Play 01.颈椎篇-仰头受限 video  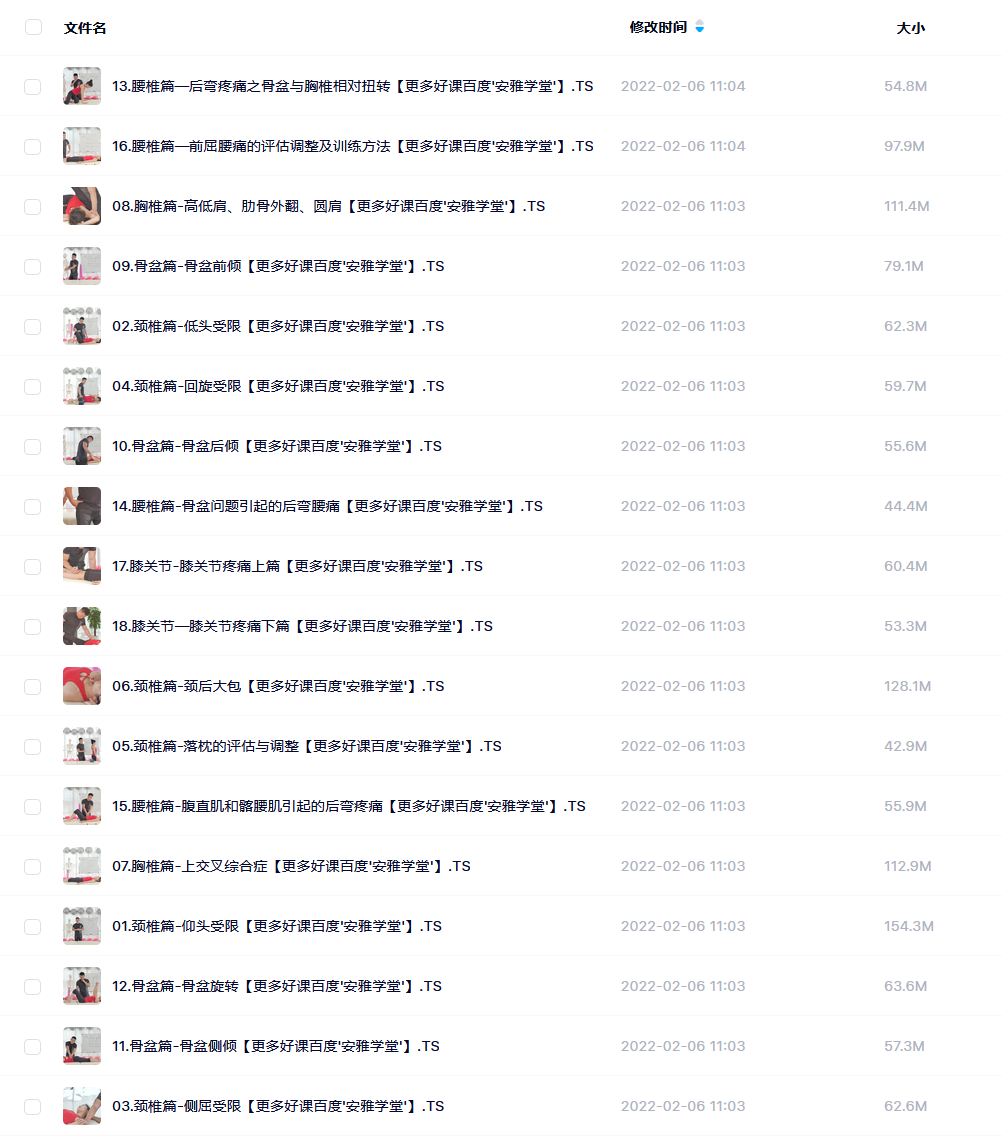(277, 926)
